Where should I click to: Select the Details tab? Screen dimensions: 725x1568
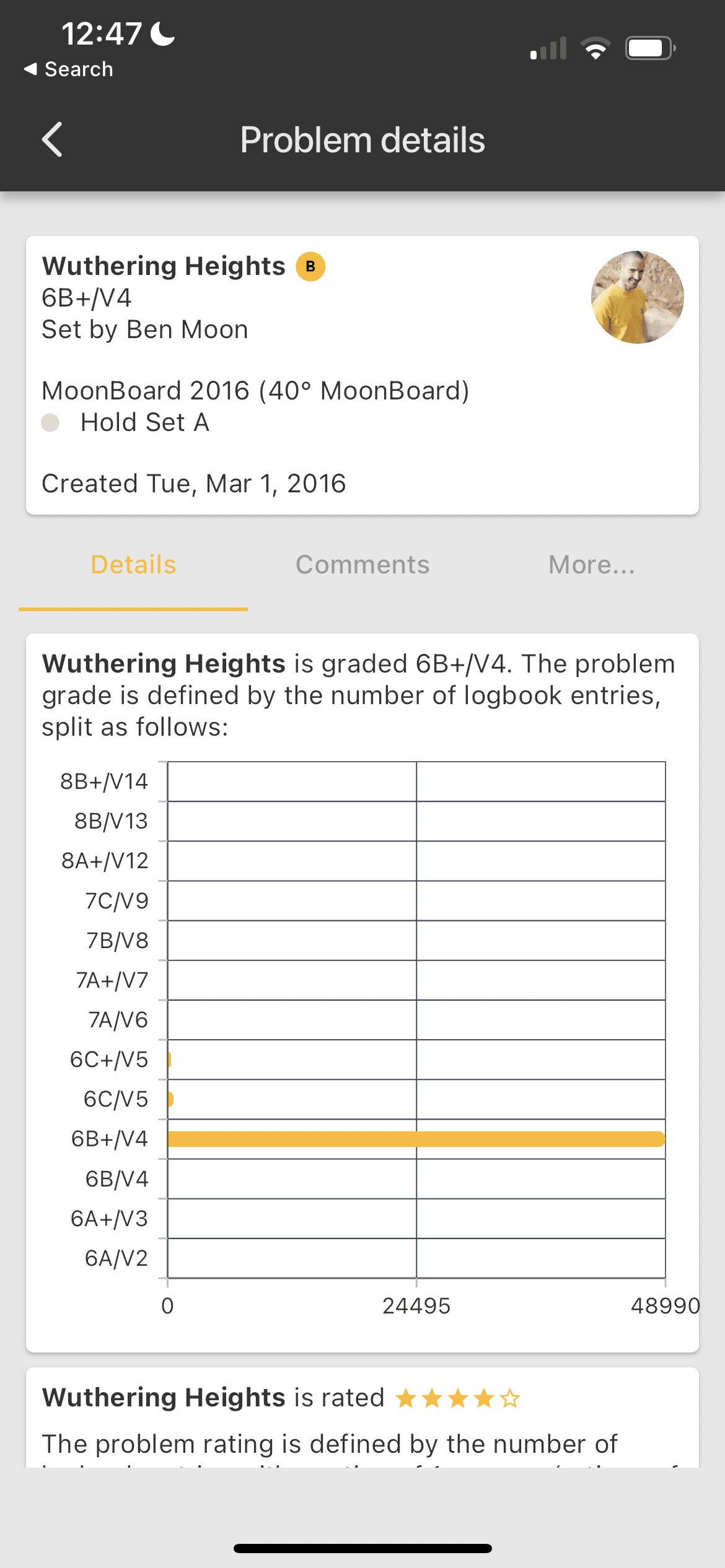(133, 565)
